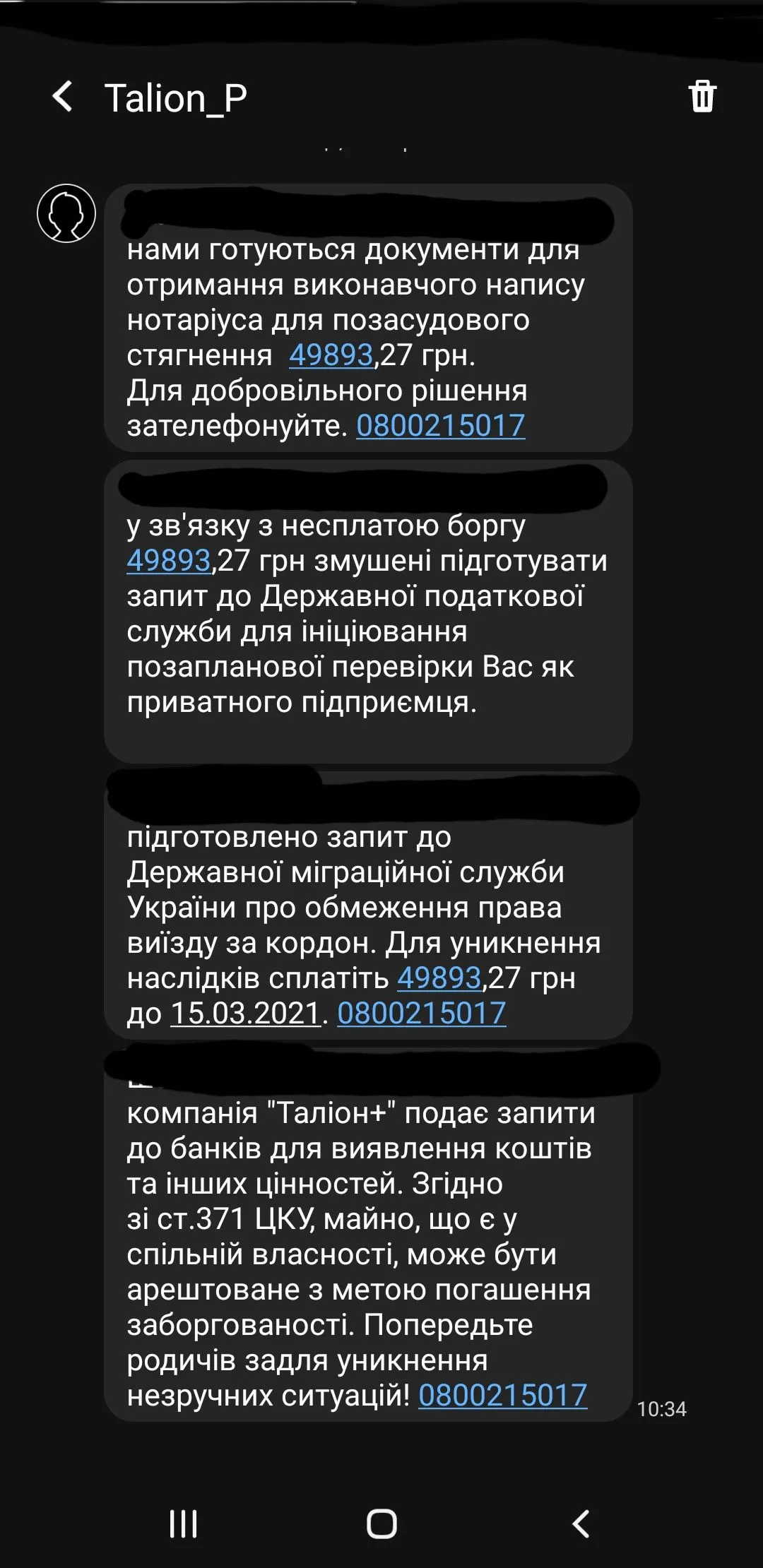Go to the home screen
The width and height of the screenshot is (763, 1568).
[381, 1524]
